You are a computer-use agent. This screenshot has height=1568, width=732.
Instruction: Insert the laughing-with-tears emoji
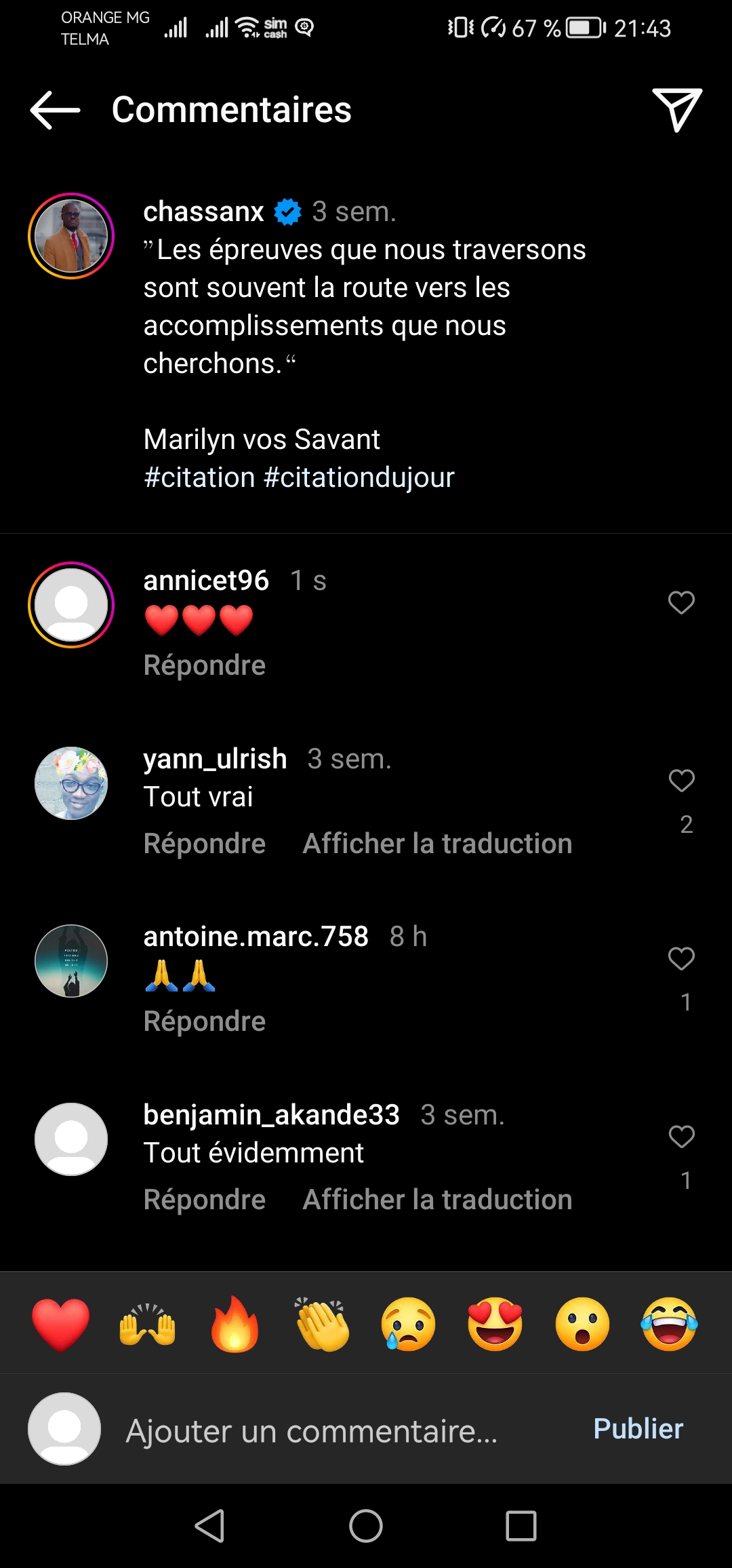coord(670,1325)
